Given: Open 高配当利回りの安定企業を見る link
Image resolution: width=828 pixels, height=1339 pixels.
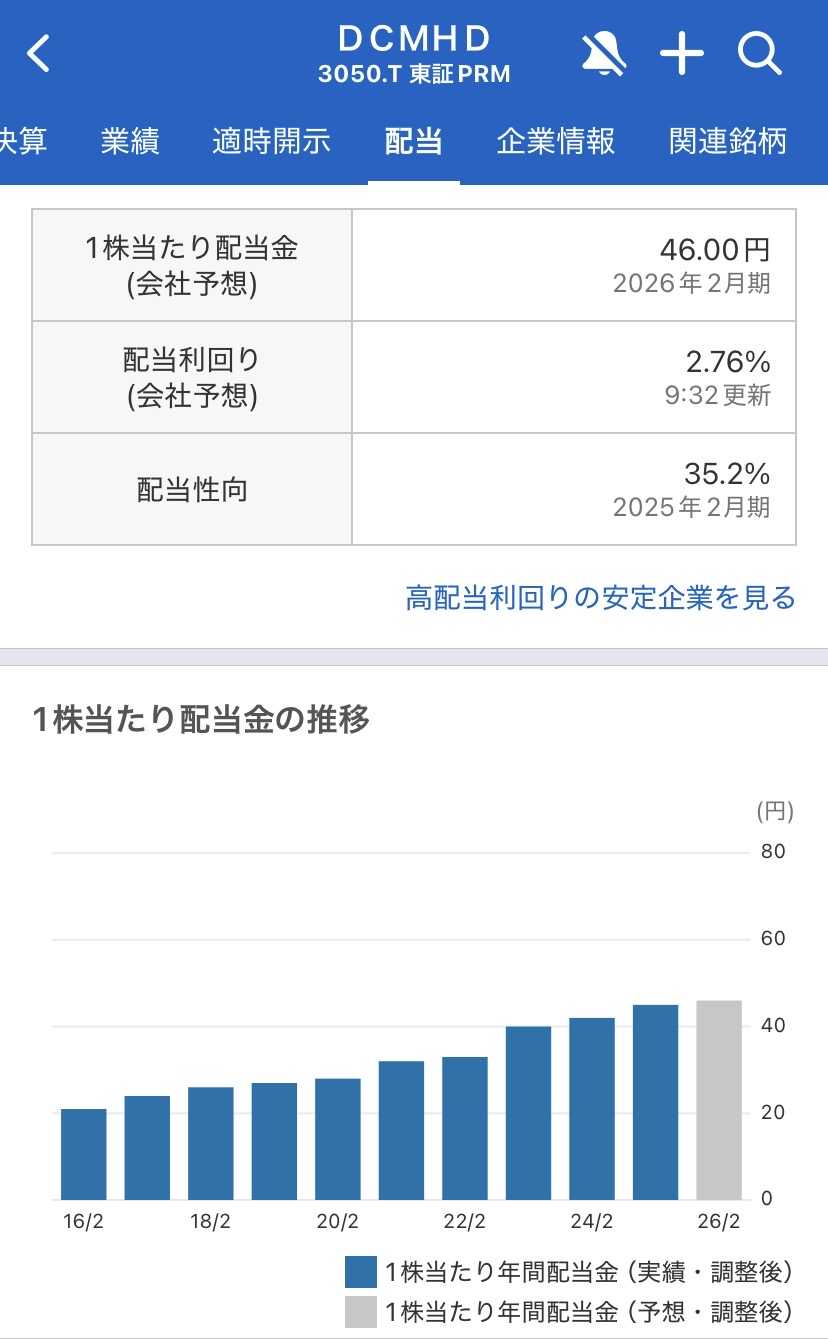Looking at the screenshot, I should pos(600,598).
